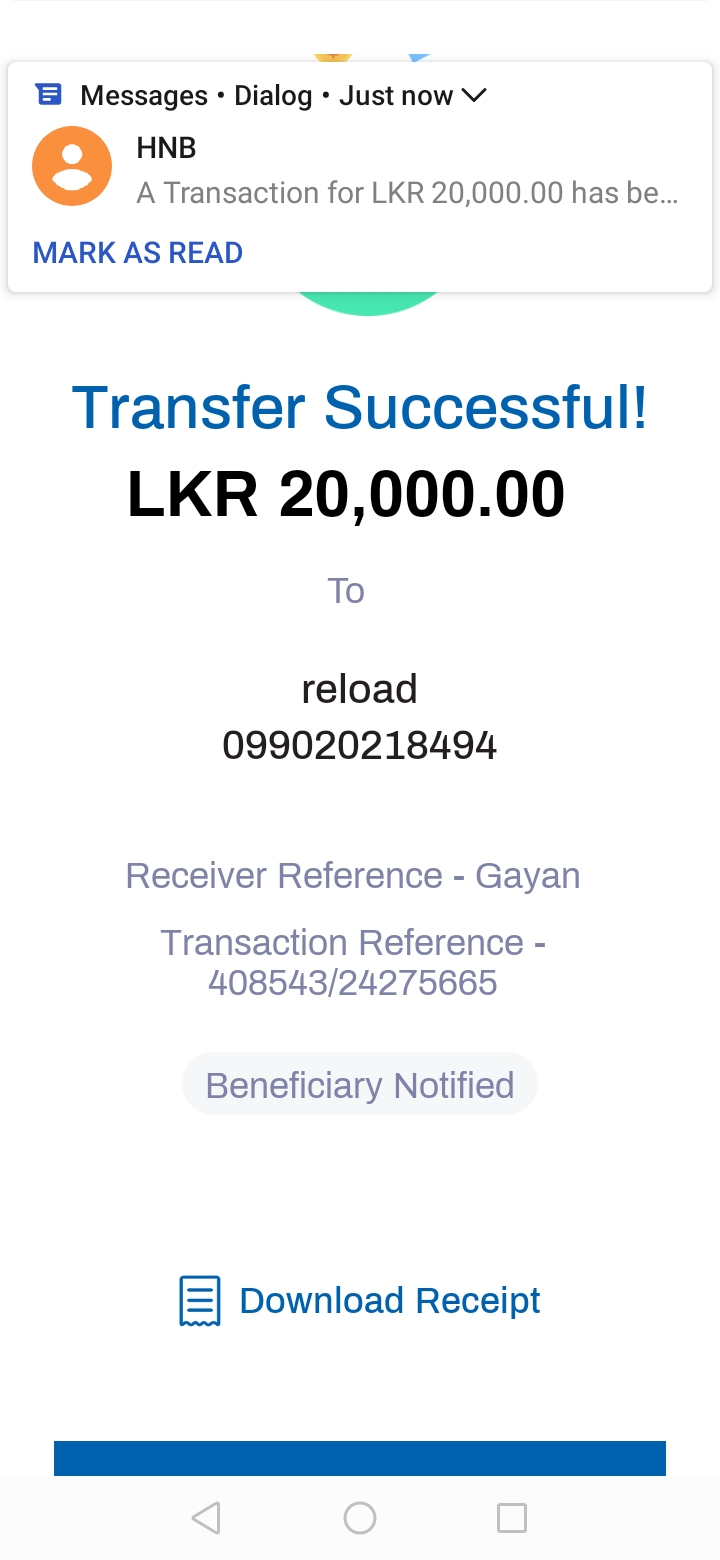Mark the HNB message as read
The width and height of the screenshot is (720, 1560).
pos(138,252)
